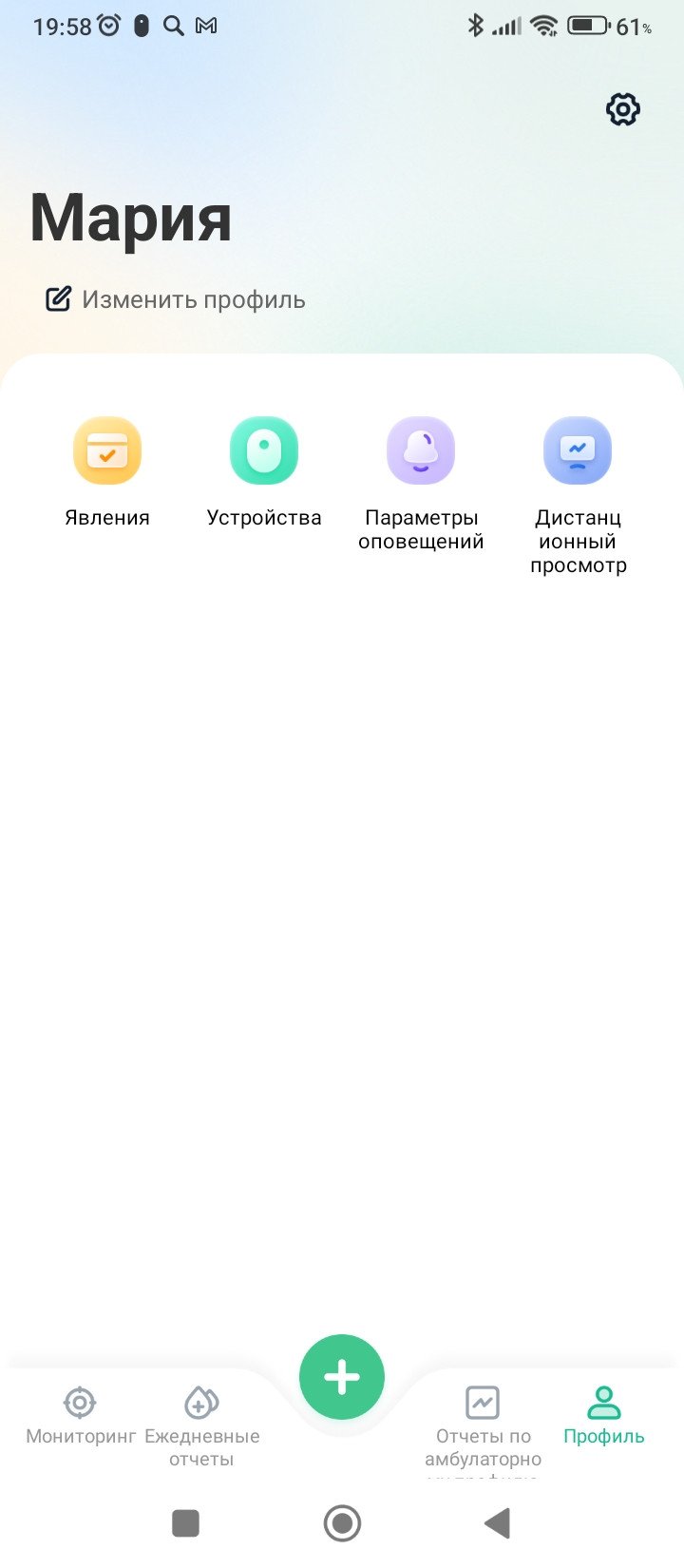684x1568 pixels.
Task: Switch to the Отчеты по амбулаторно tab
Action: click(483, 1421)
